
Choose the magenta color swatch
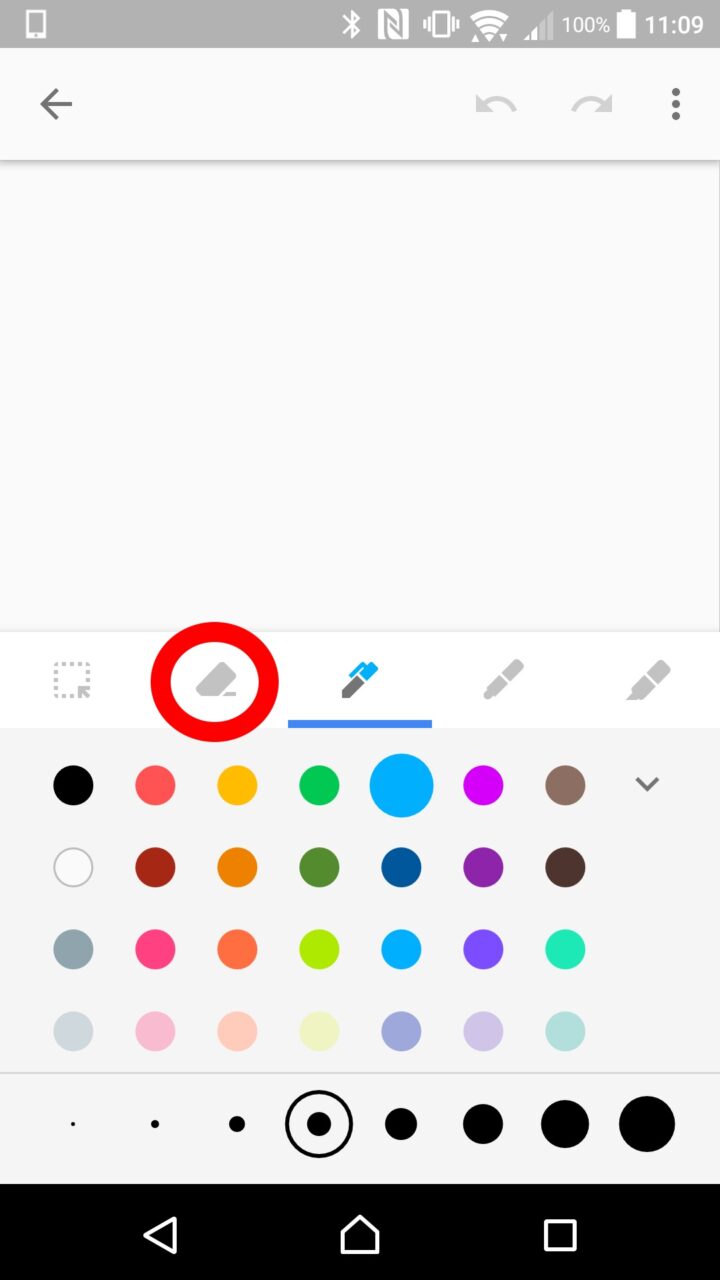pos(483,785)
